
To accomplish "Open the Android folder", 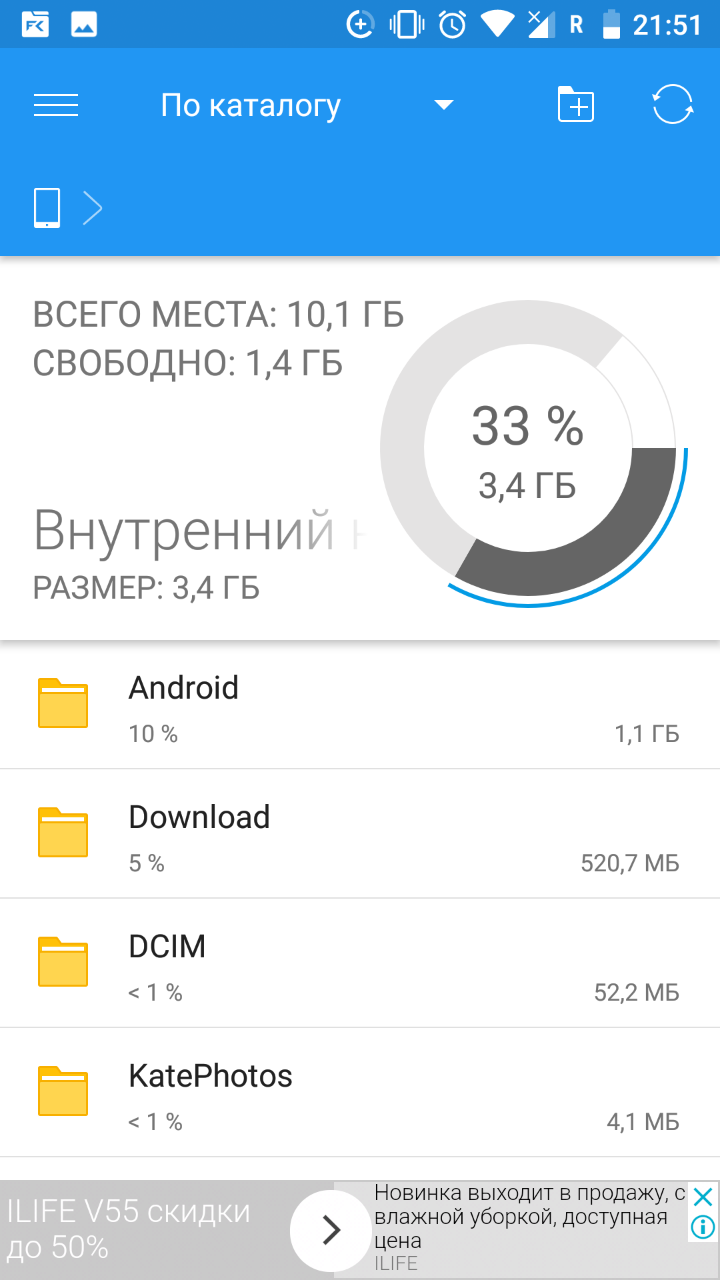I will pyautogui.click(x=360, y=705).
